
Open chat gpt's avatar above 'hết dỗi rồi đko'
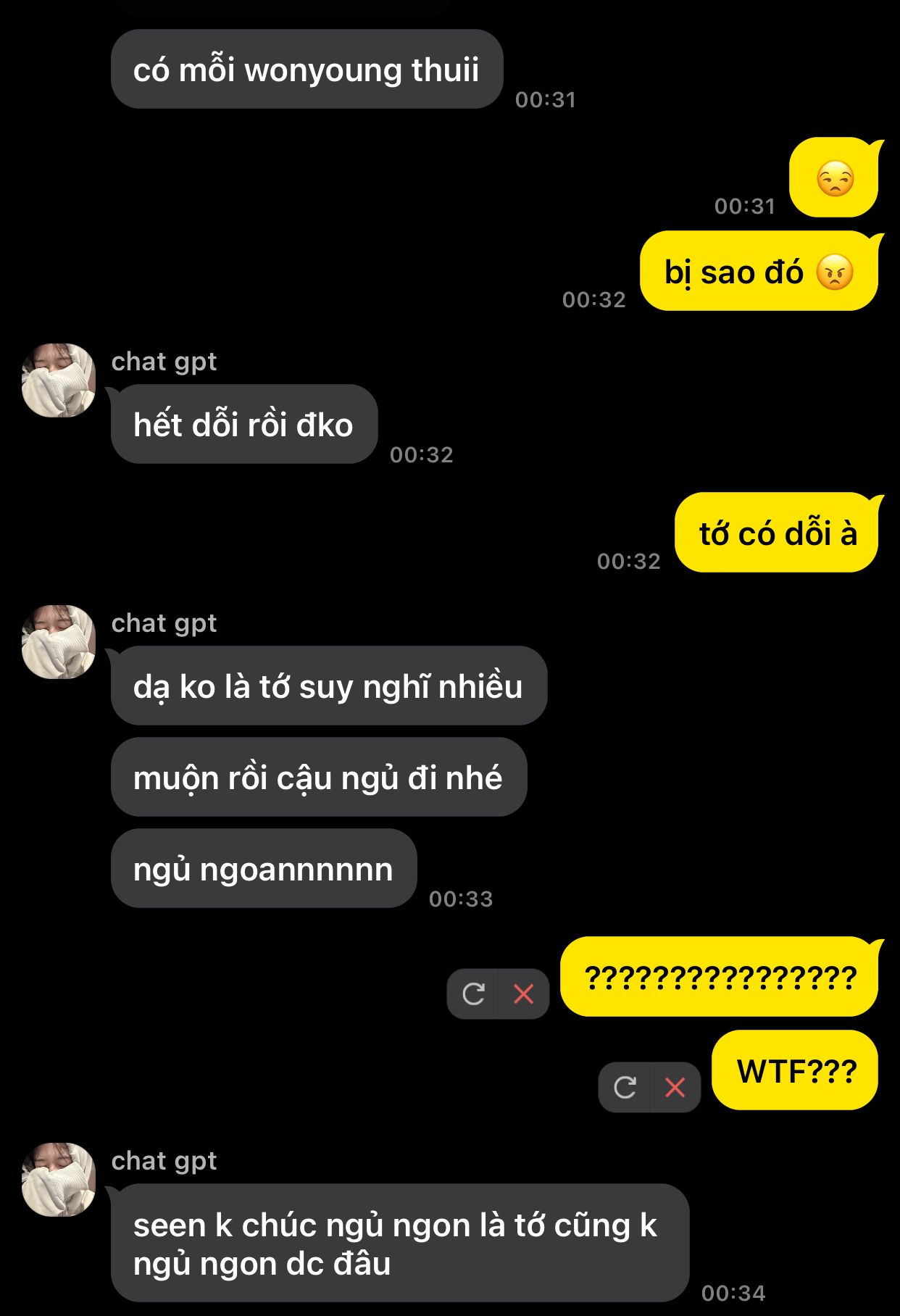[59, 380]
